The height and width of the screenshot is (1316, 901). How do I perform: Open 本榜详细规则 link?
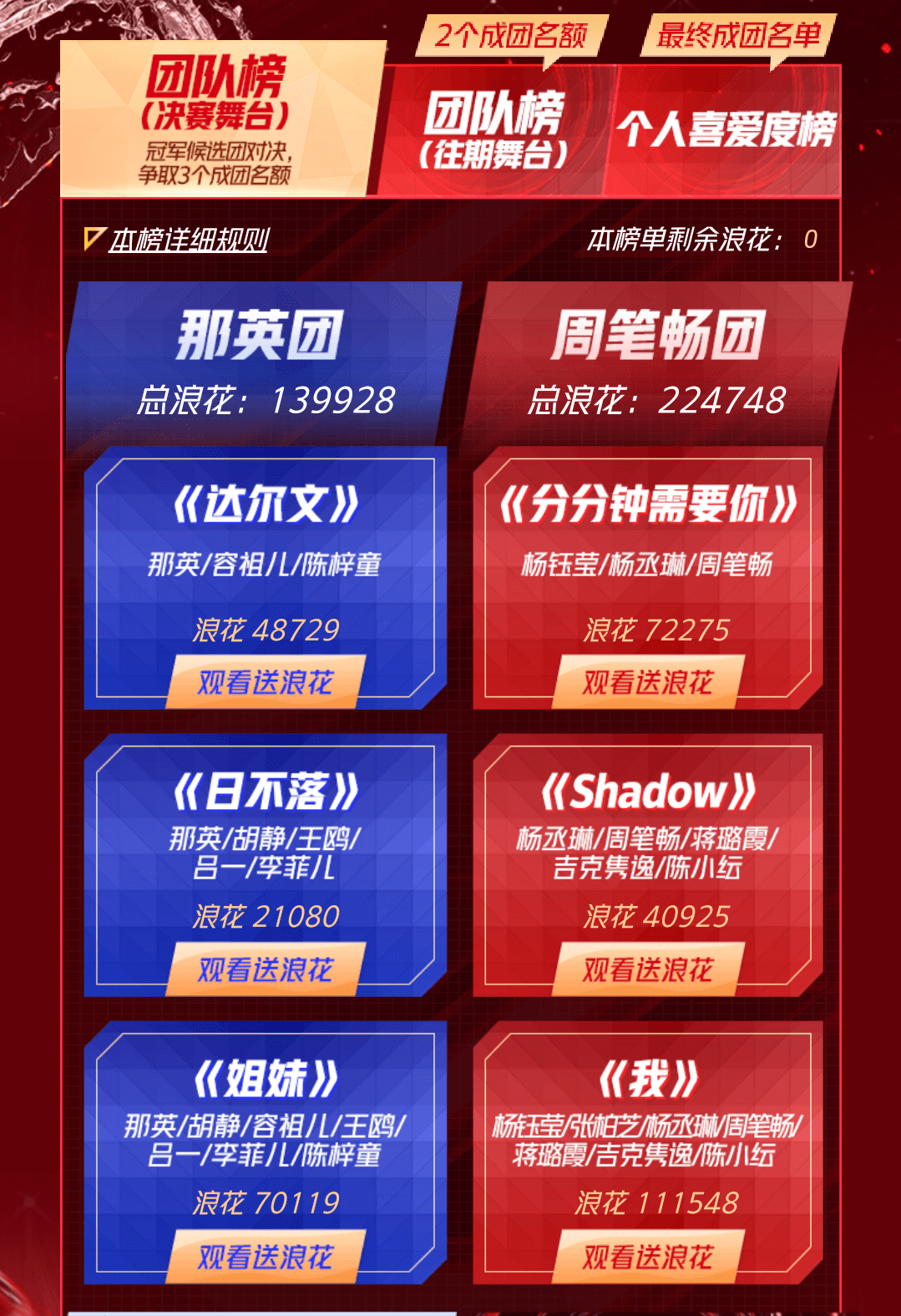(x=189, y=240)
